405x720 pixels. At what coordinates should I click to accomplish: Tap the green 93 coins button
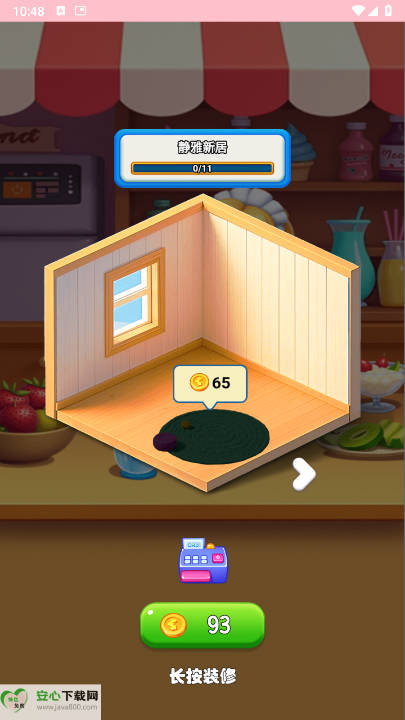[x=202, y=625]
